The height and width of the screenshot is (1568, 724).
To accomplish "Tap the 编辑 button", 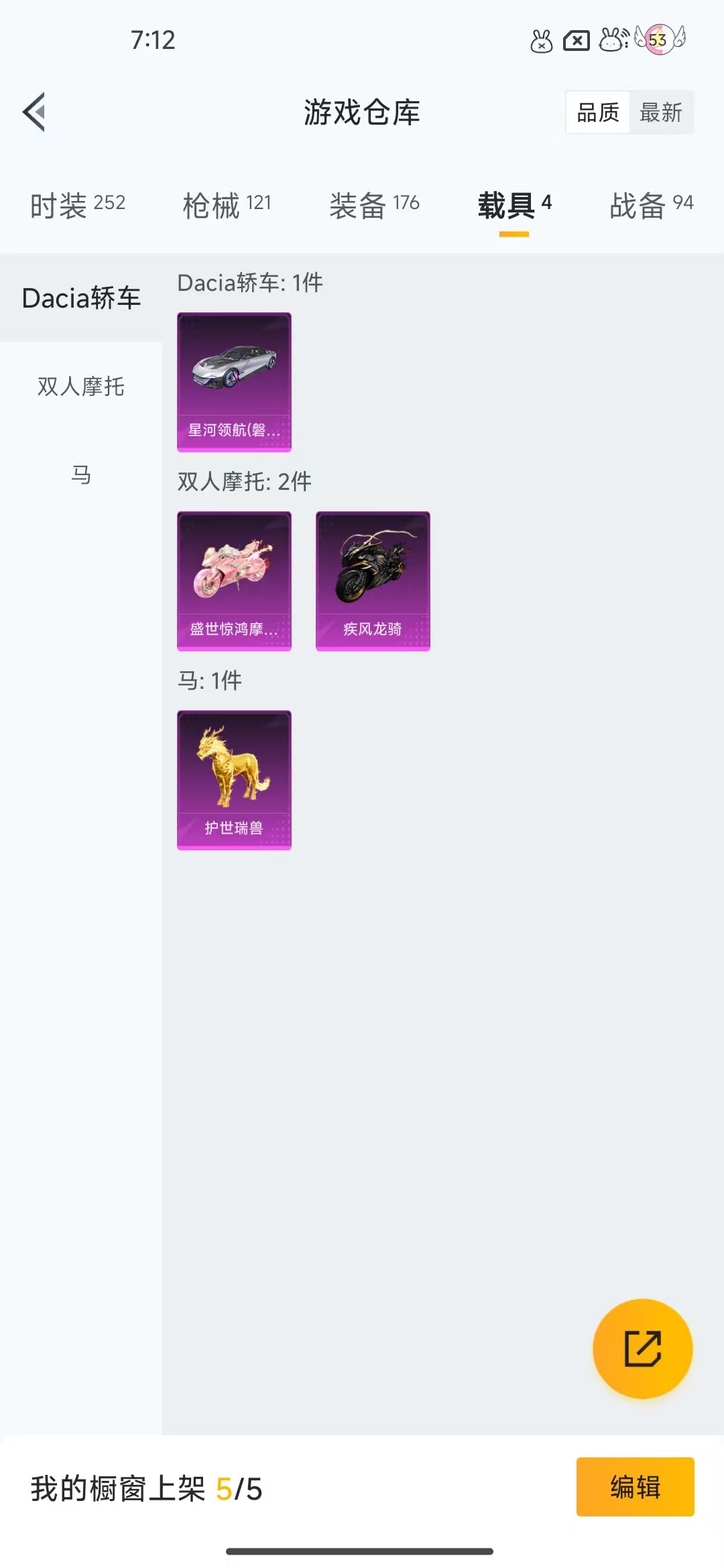I will coord(635,1487).
